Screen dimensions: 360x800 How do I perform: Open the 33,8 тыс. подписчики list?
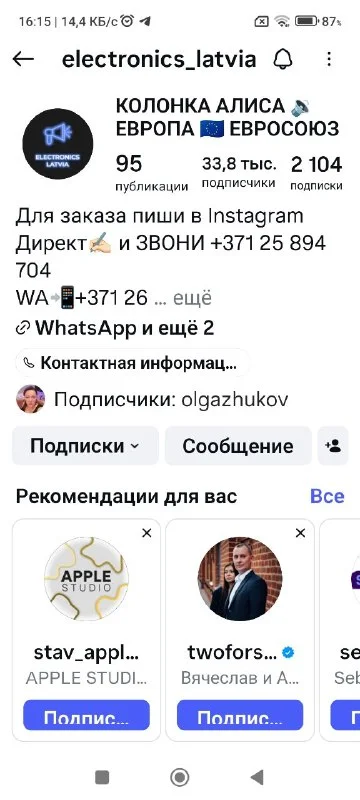coord(239,172)
